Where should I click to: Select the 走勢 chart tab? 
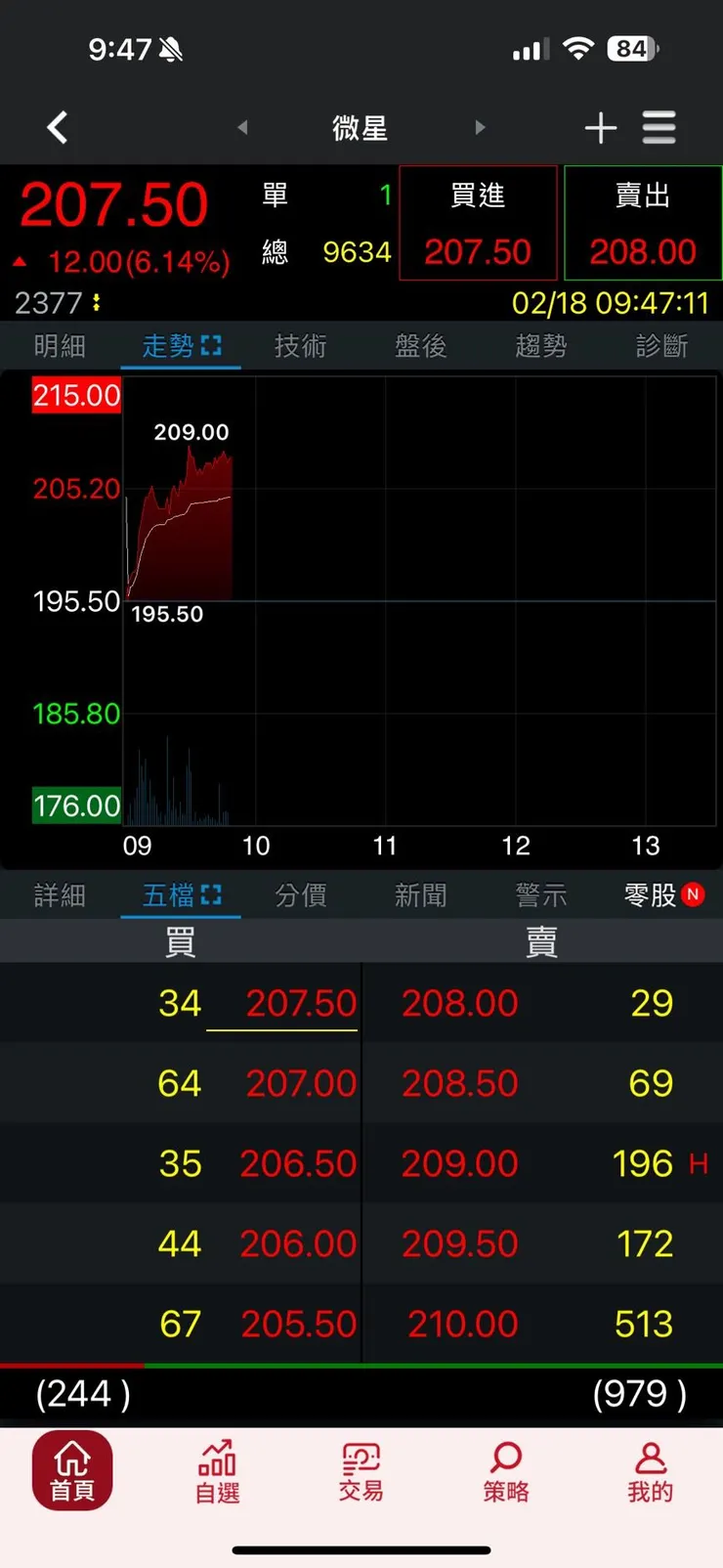tap(181, 346)
